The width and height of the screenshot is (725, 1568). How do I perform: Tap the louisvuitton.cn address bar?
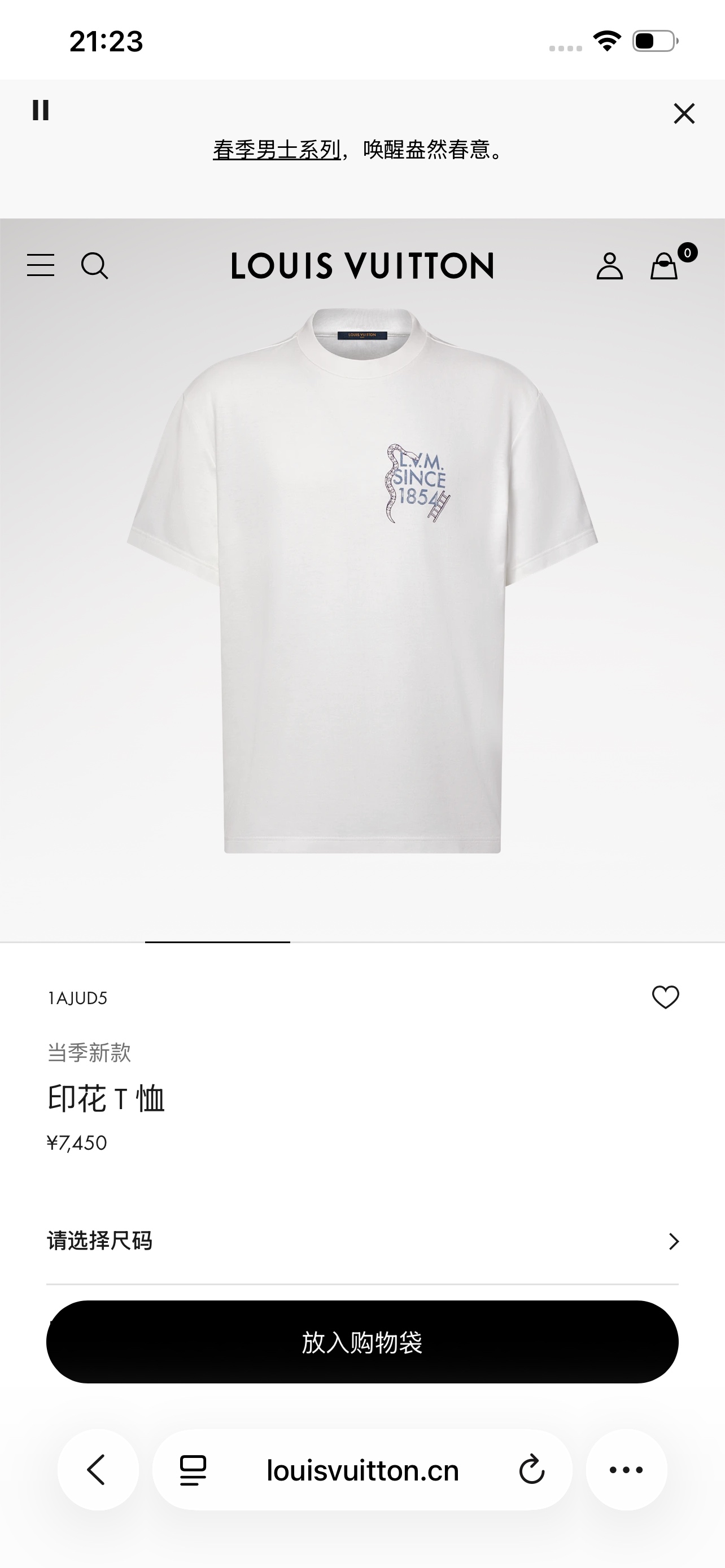(x=362, y=1470)
